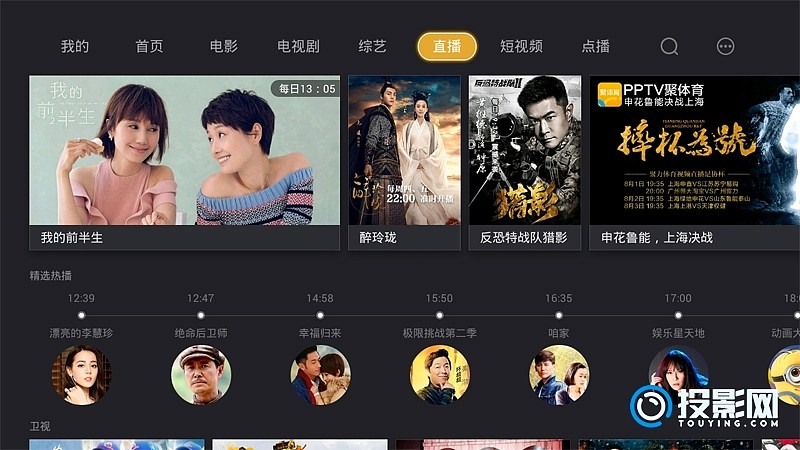Open the 反恐特战队猎影 card
800x450 pixels.
click(x=524, y=160)
